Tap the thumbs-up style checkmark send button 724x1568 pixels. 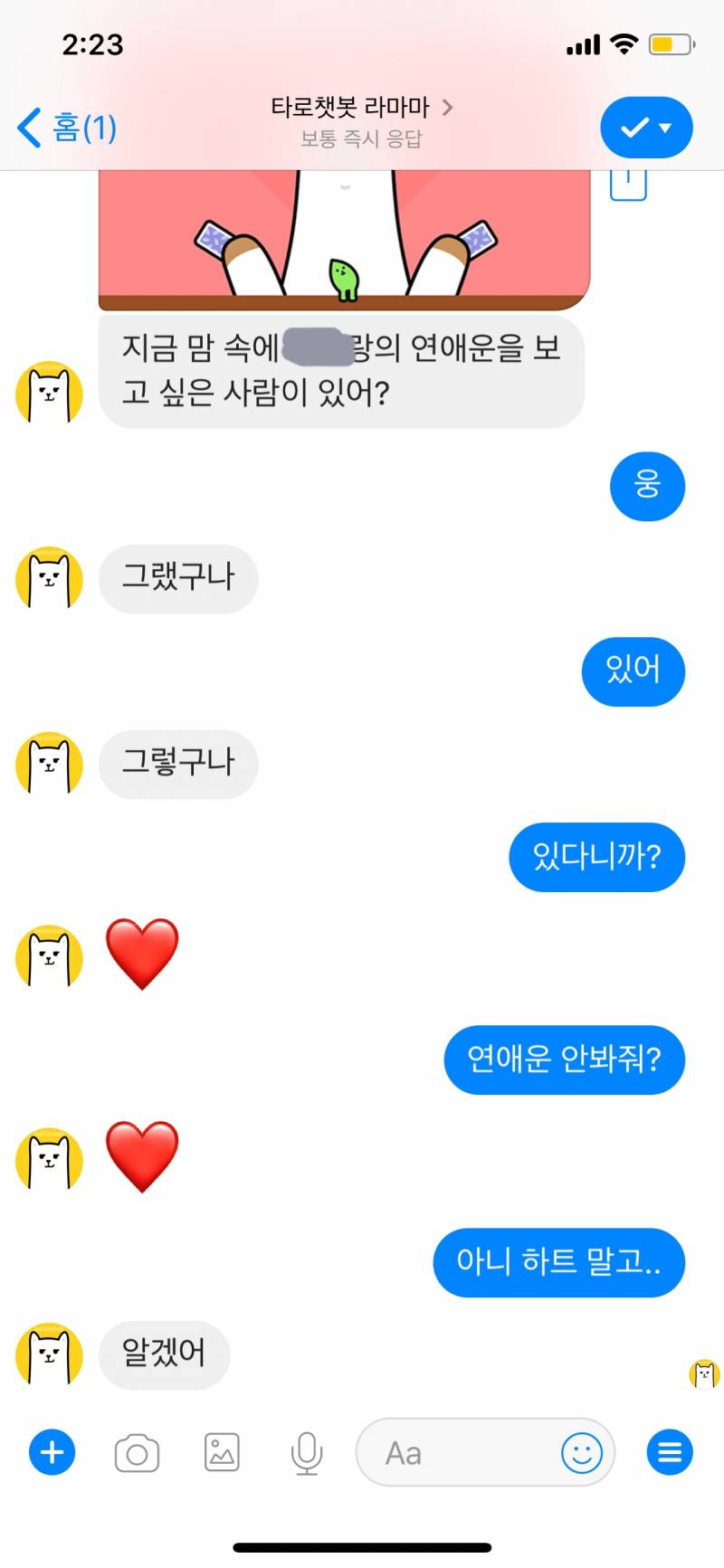click(x=636, y=128)
